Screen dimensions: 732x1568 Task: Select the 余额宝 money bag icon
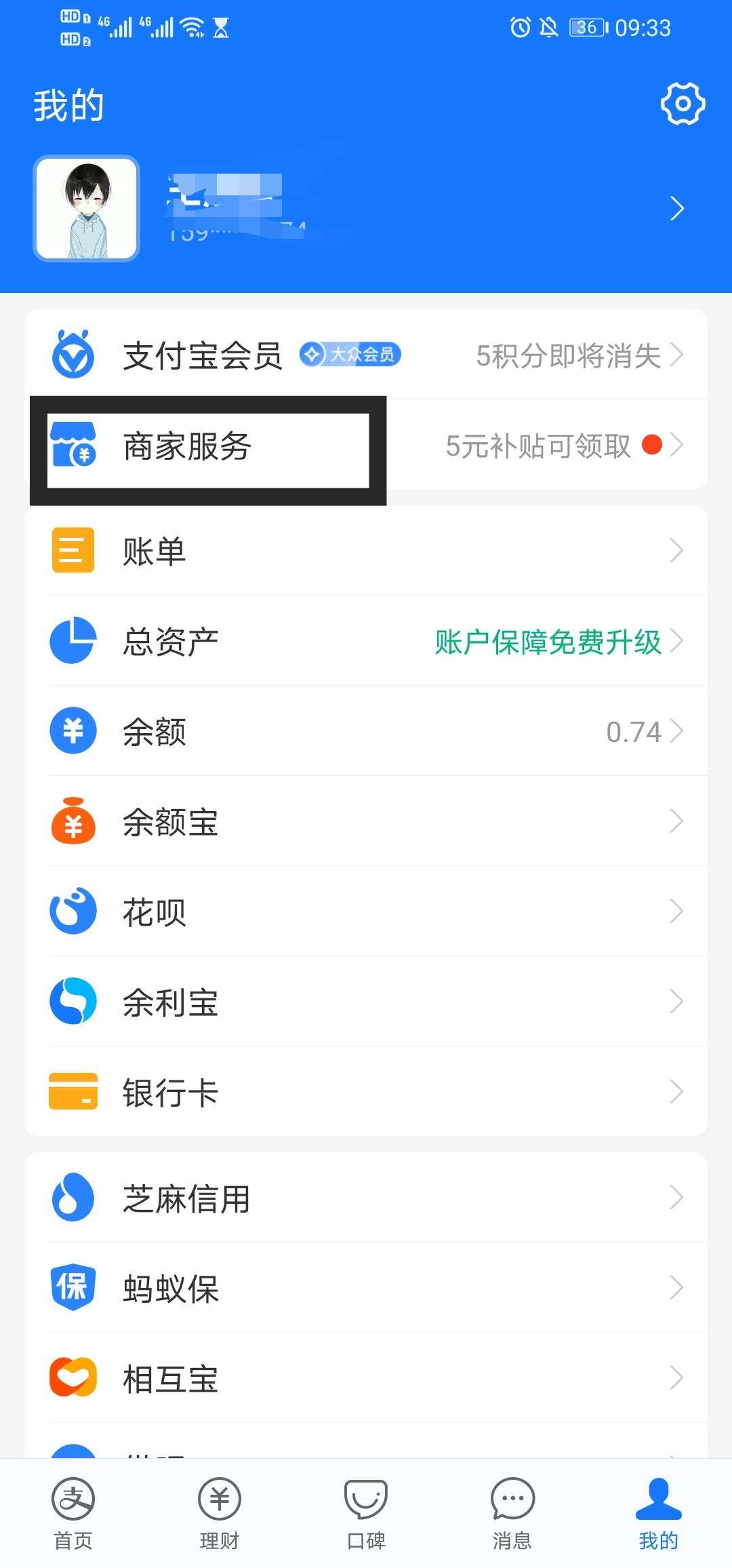72,821
